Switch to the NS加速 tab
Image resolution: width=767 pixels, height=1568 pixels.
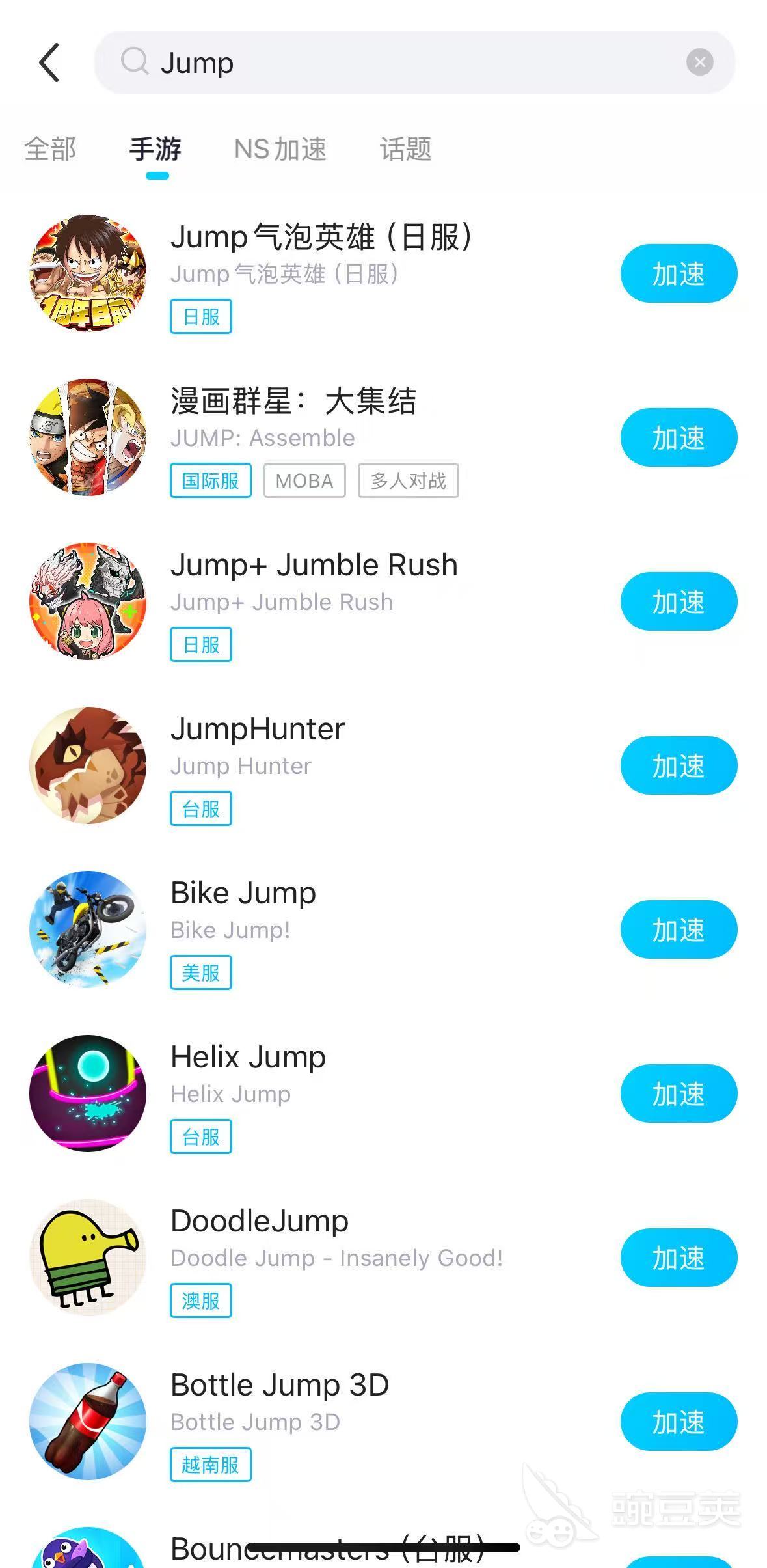point(280,149)
